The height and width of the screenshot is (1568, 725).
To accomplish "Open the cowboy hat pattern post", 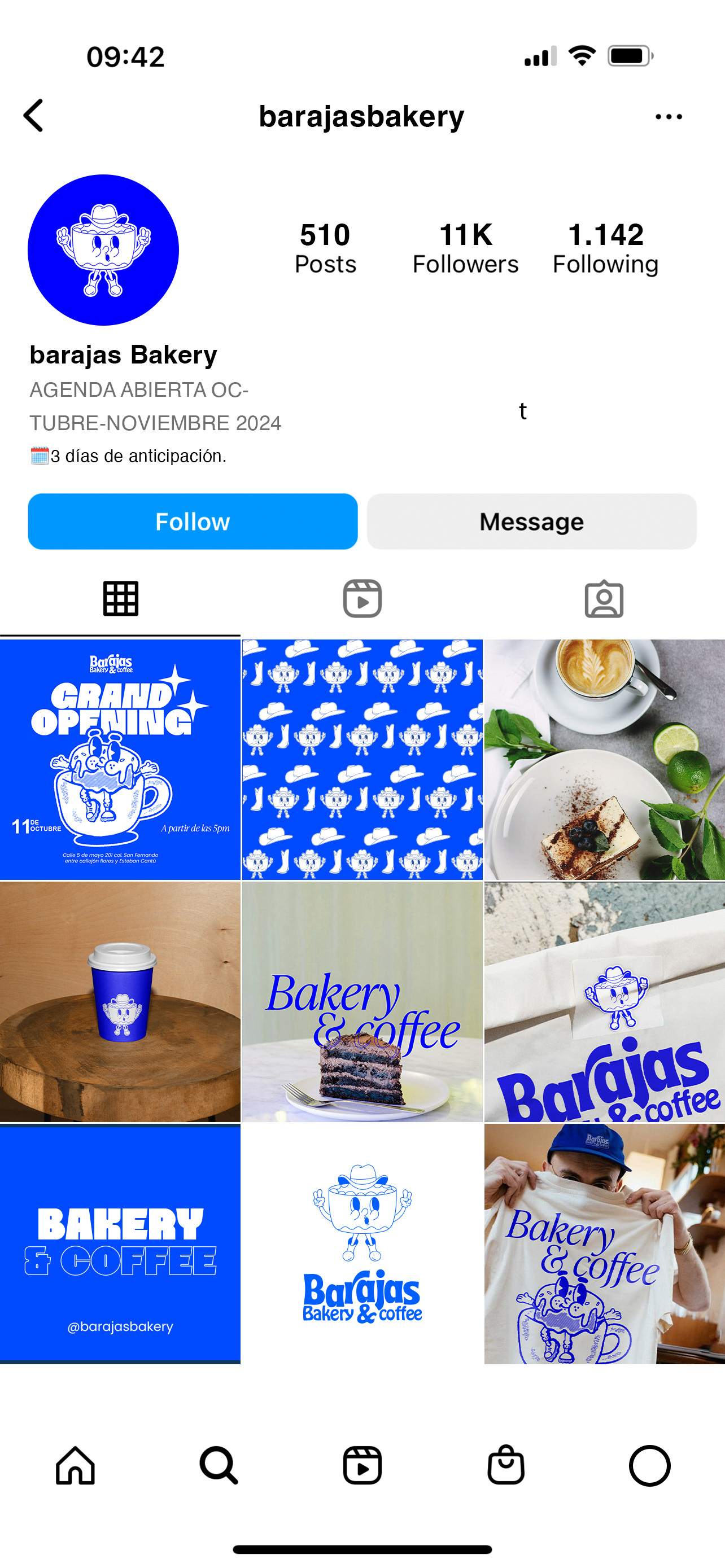I will 362,759.
